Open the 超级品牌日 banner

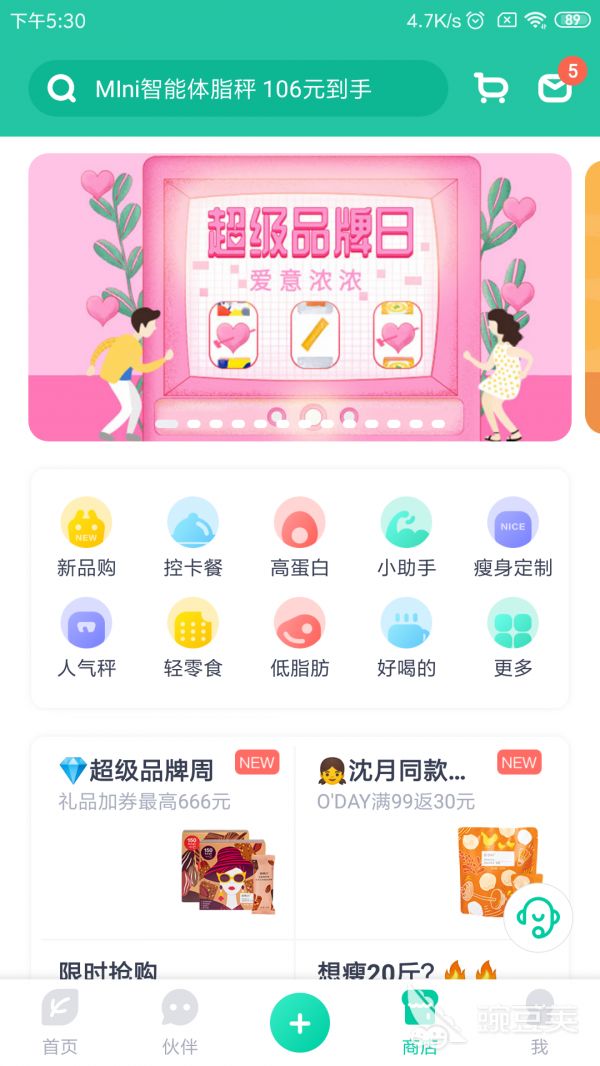[300, 297]
